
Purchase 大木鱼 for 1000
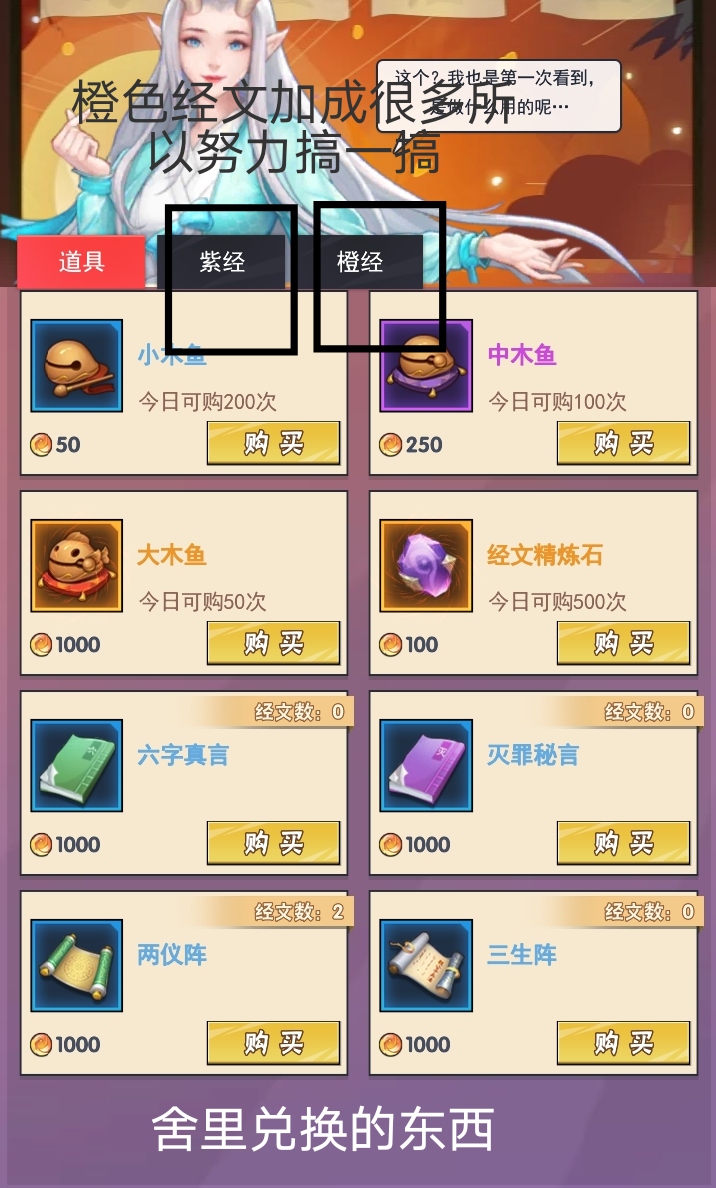click(273, 643)
